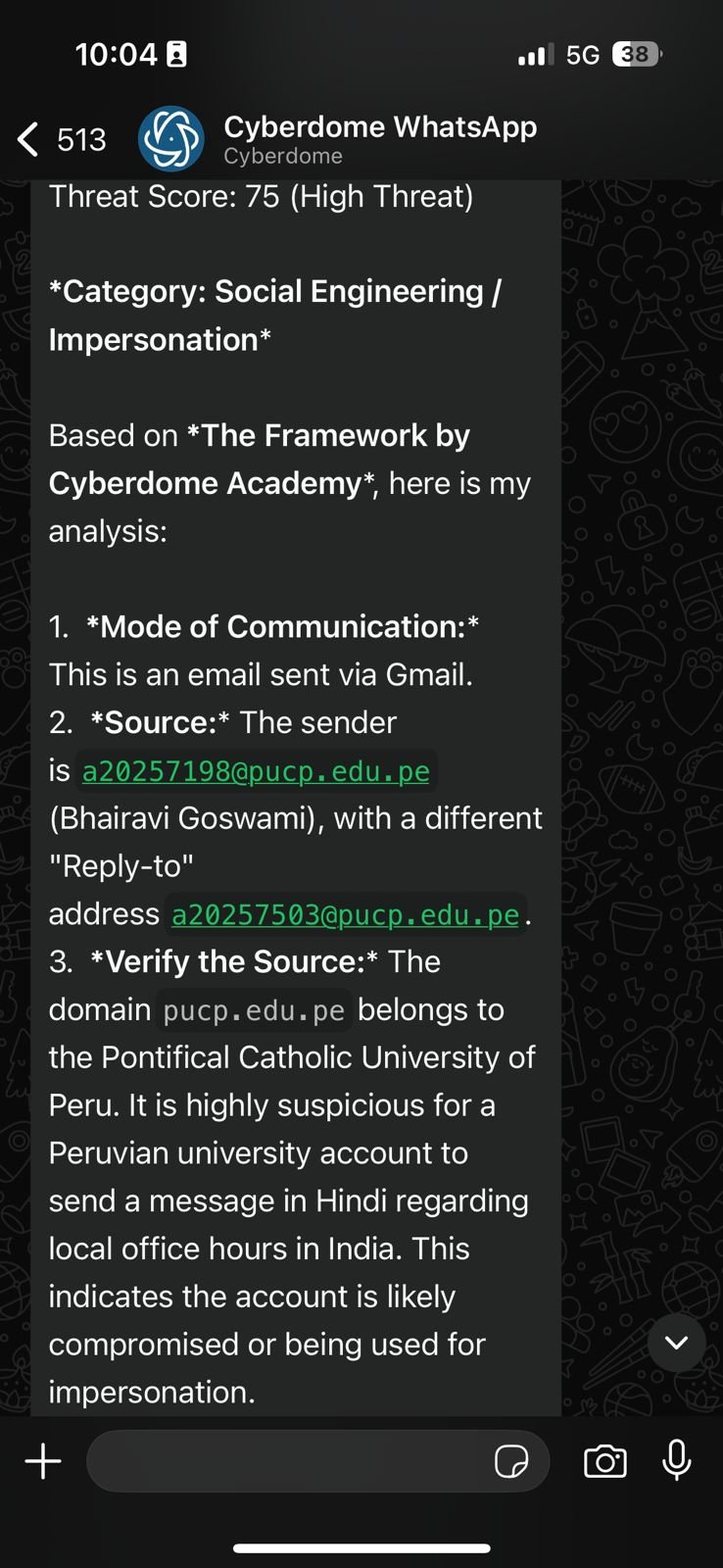The height and width of the screenshot is (1568, 723).
Task: Open the camera to send a photo
Action: click(604, 1461)
